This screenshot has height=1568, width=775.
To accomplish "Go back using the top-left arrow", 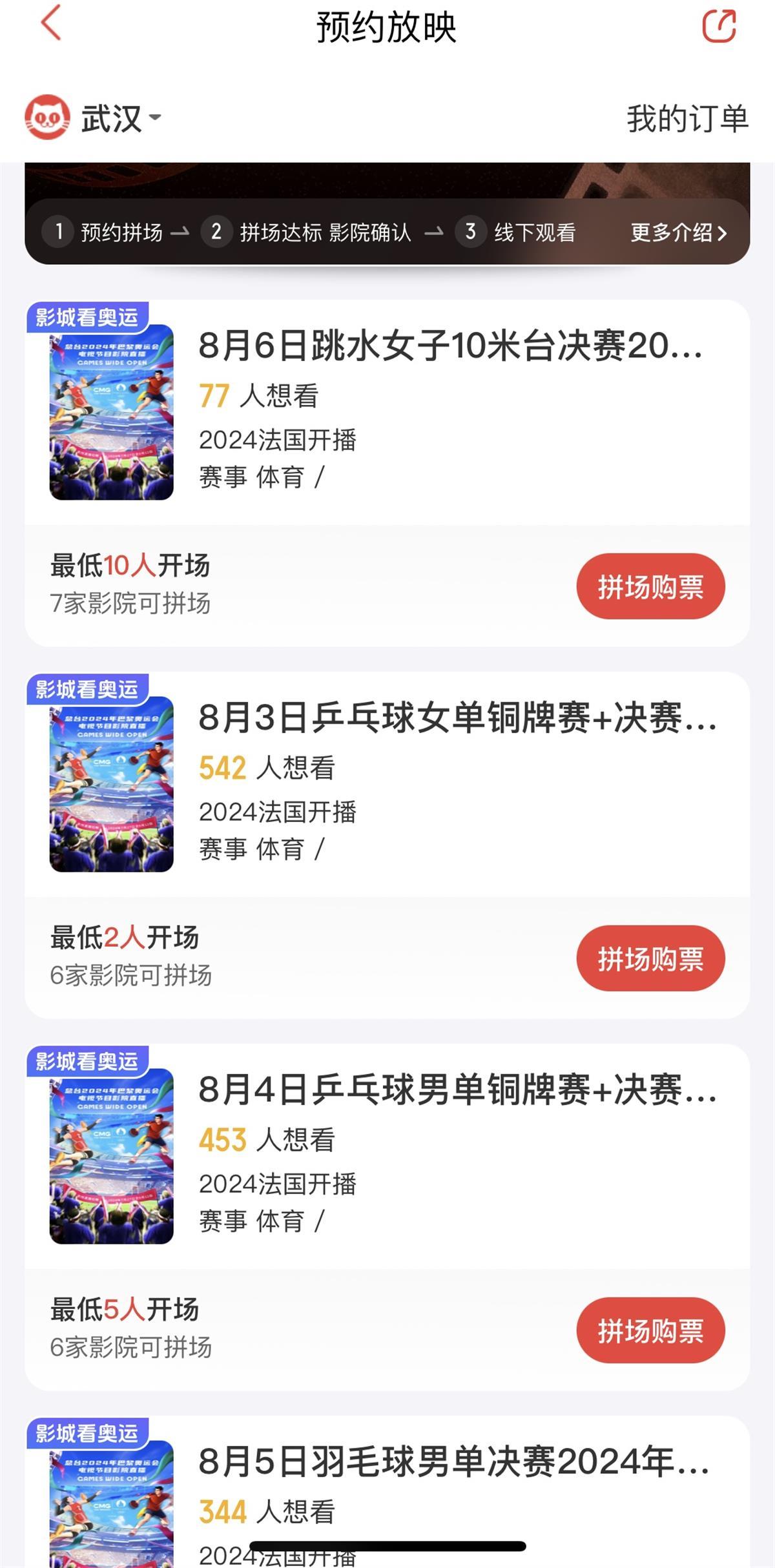I will (x=51, y=23).
